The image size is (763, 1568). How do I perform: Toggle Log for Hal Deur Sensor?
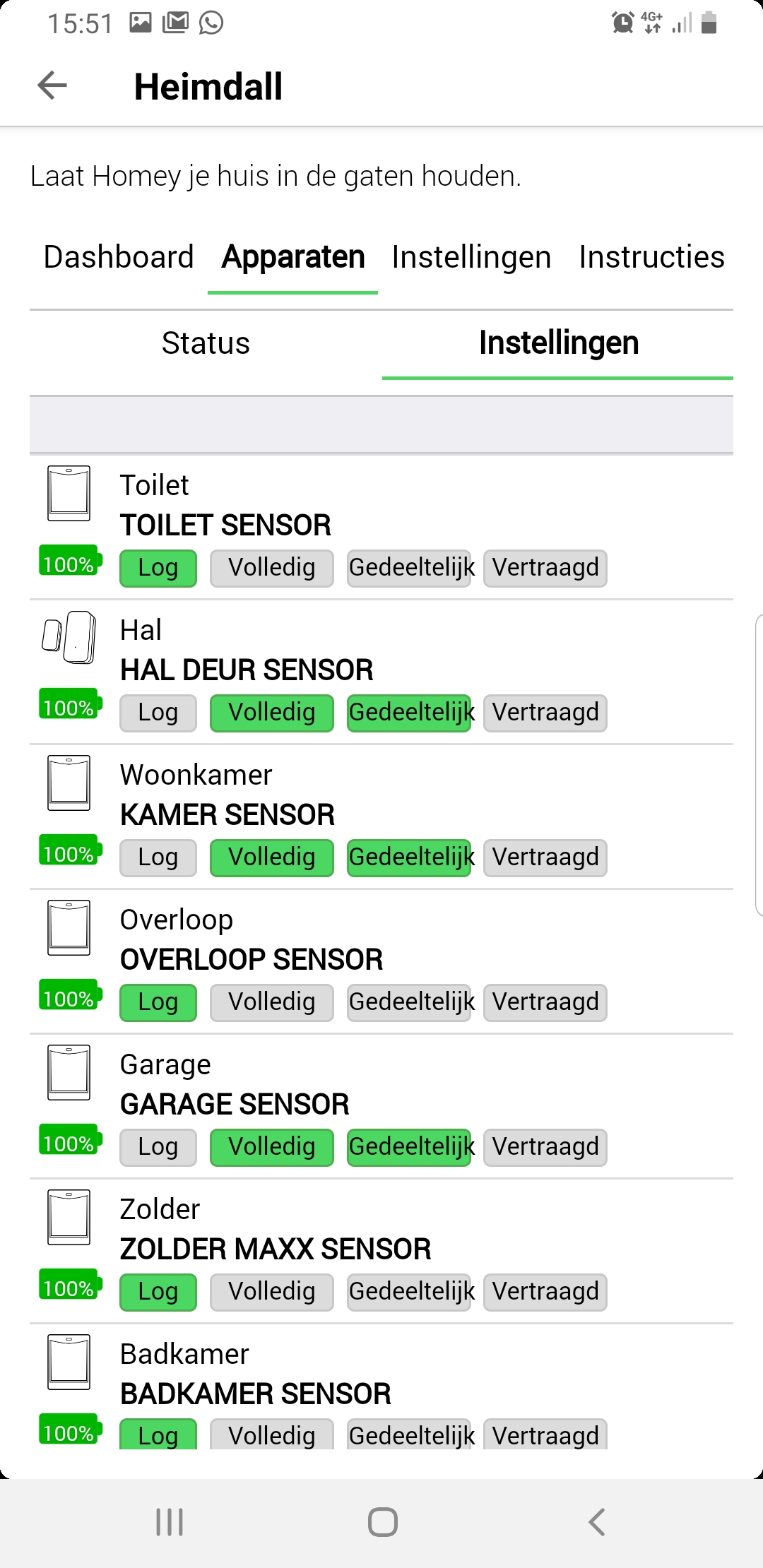pyautogui.click(x=158, y=713)
